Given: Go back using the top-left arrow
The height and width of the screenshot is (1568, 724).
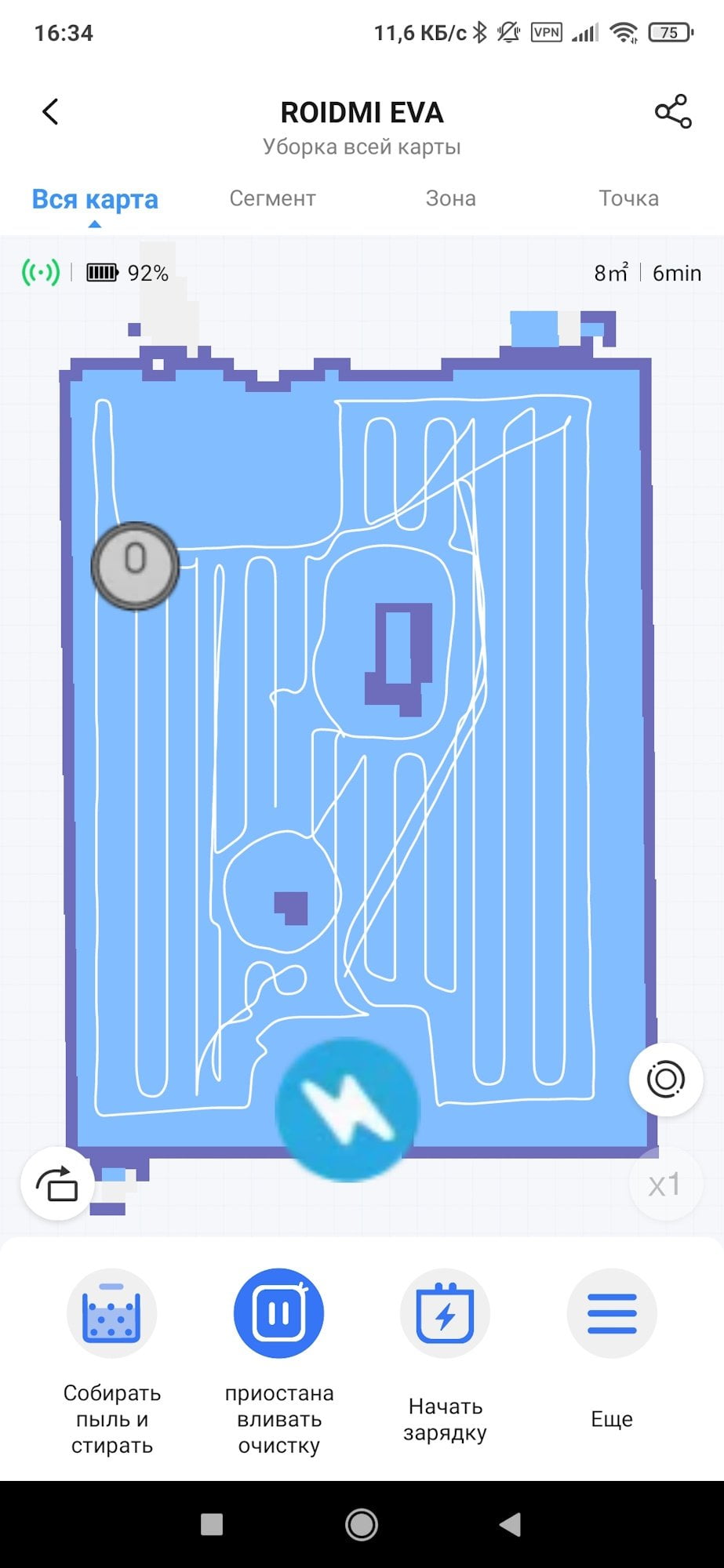Looking at the screenshot, I should pos(50,112).
